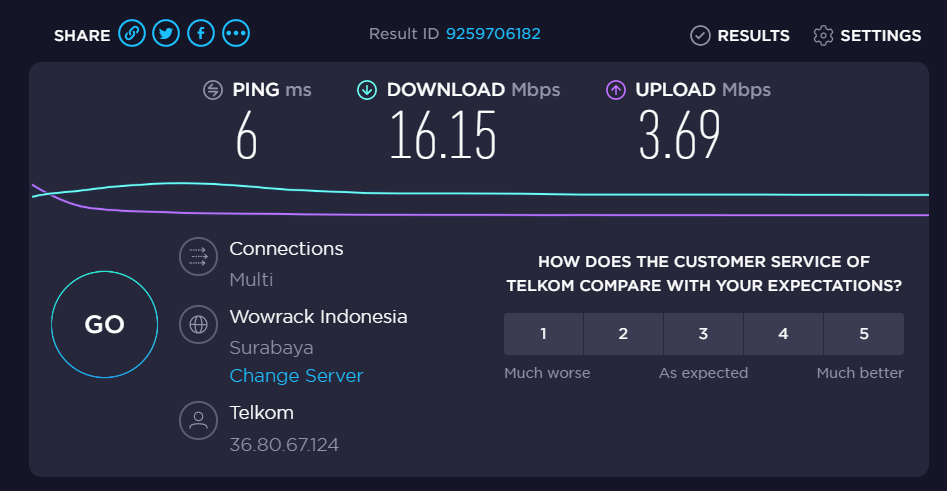Image resolution: width=947 pixels, height=491 pixels.
Task: Copy the share link icon
Action: [x=132, y=35]
